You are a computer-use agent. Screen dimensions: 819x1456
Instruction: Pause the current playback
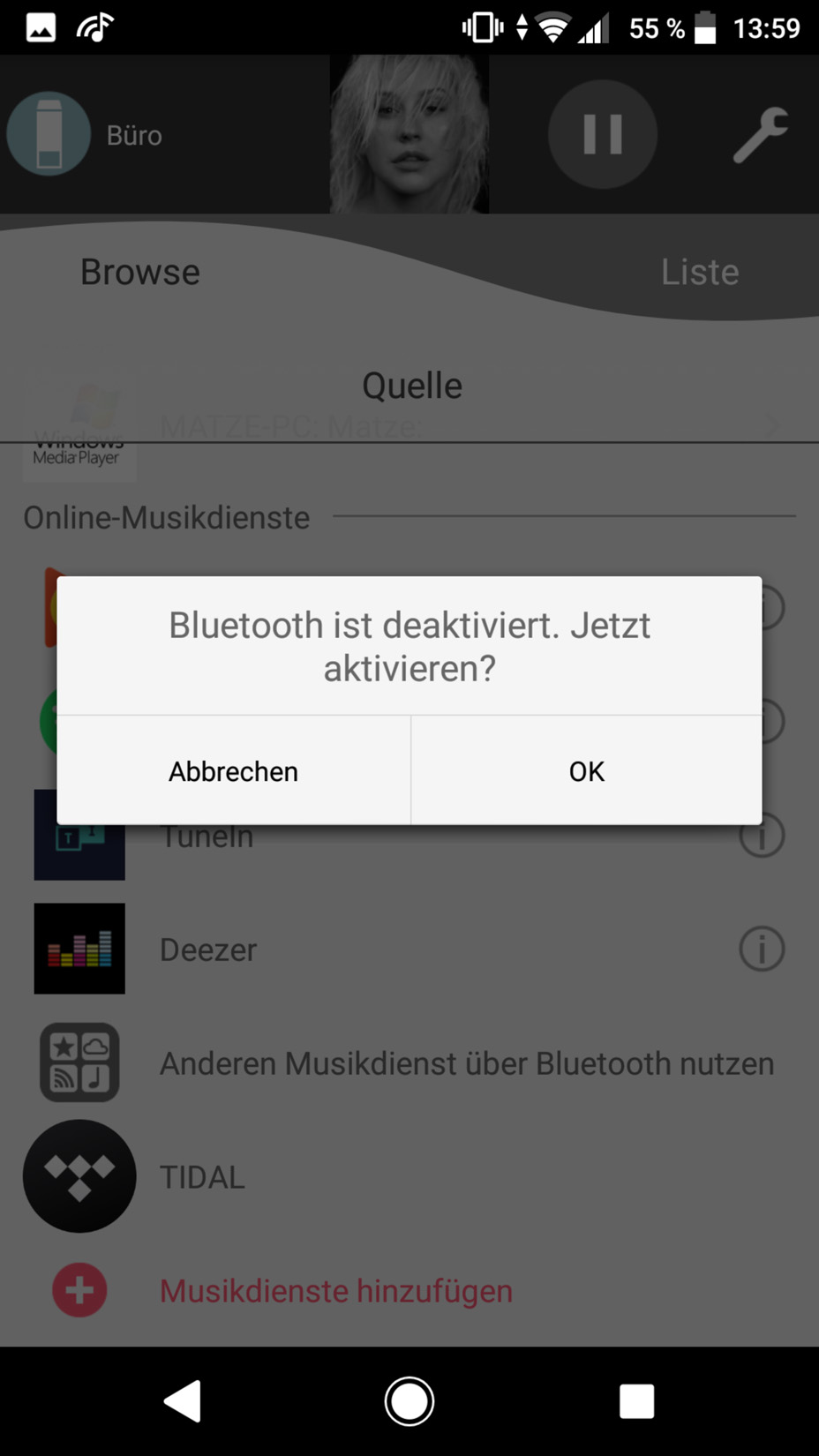[x=603, y=134]
